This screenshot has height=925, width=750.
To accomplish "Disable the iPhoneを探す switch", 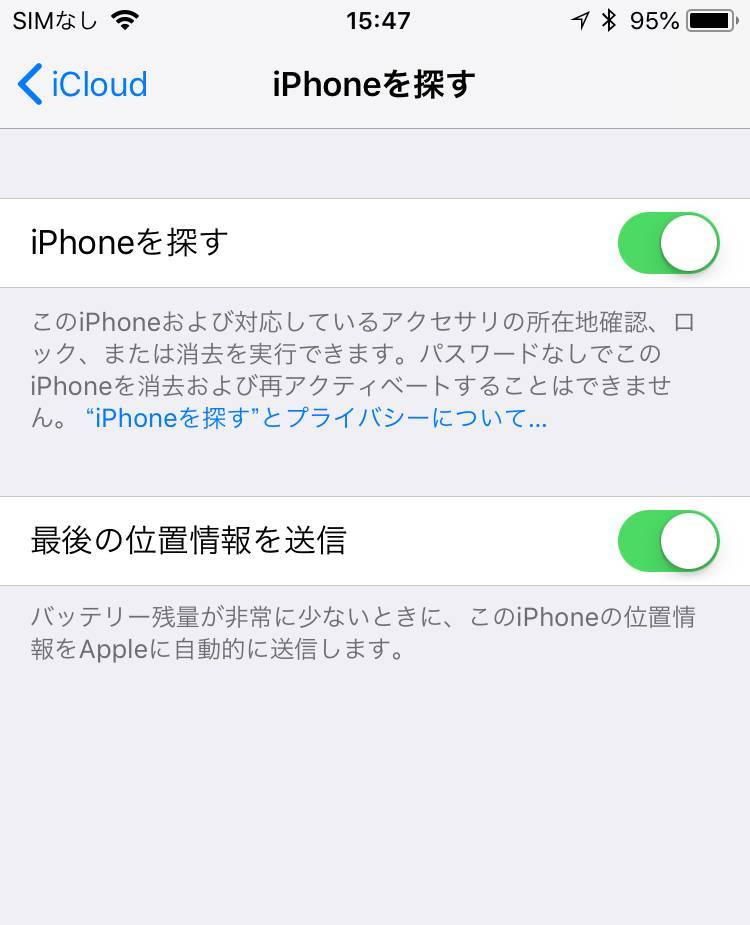I will click(x=668, y=243).
